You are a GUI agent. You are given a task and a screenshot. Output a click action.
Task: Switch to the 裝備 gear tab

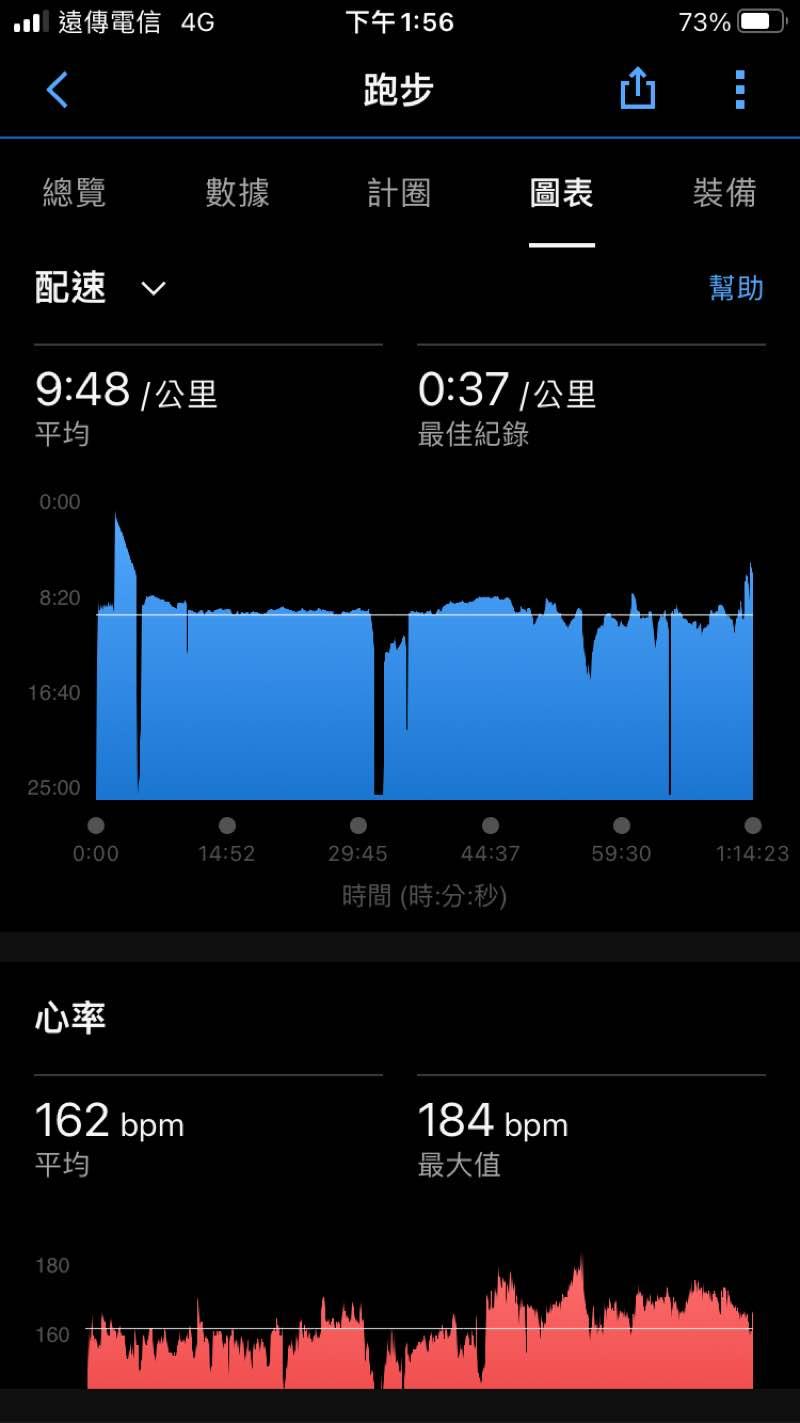724,193
